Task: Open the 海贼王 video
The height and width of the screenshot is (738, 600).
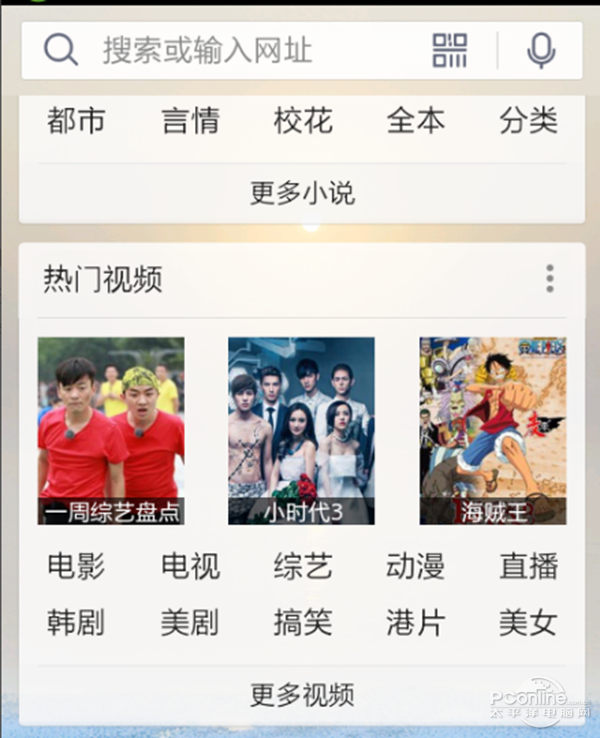Action: [x=493, y=431]
